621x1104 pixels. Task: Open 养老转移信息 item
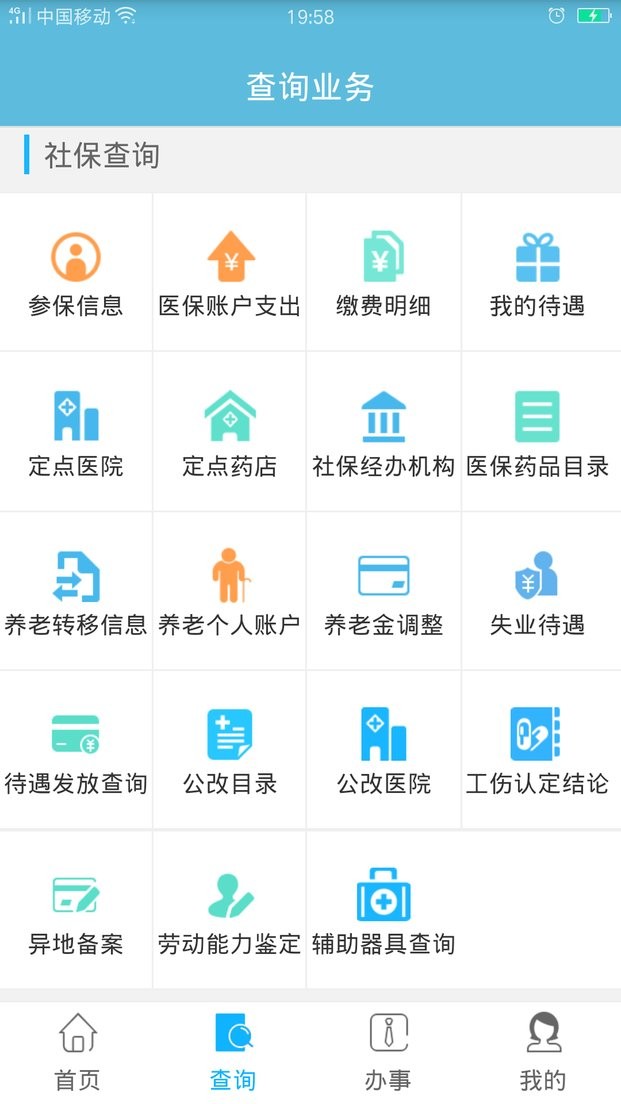[76, 592]
